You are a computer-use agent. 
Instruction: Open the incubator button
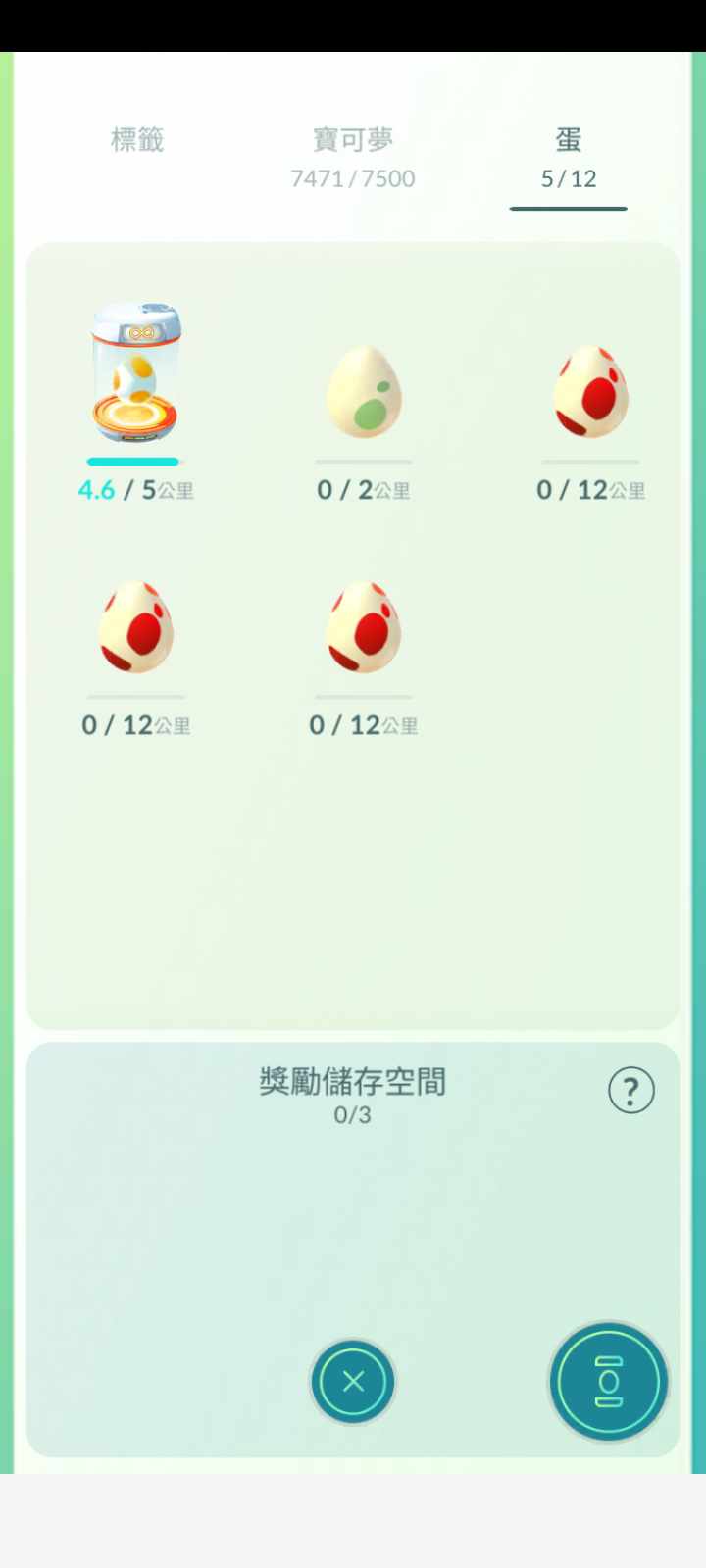click(x=608, y=1381)
